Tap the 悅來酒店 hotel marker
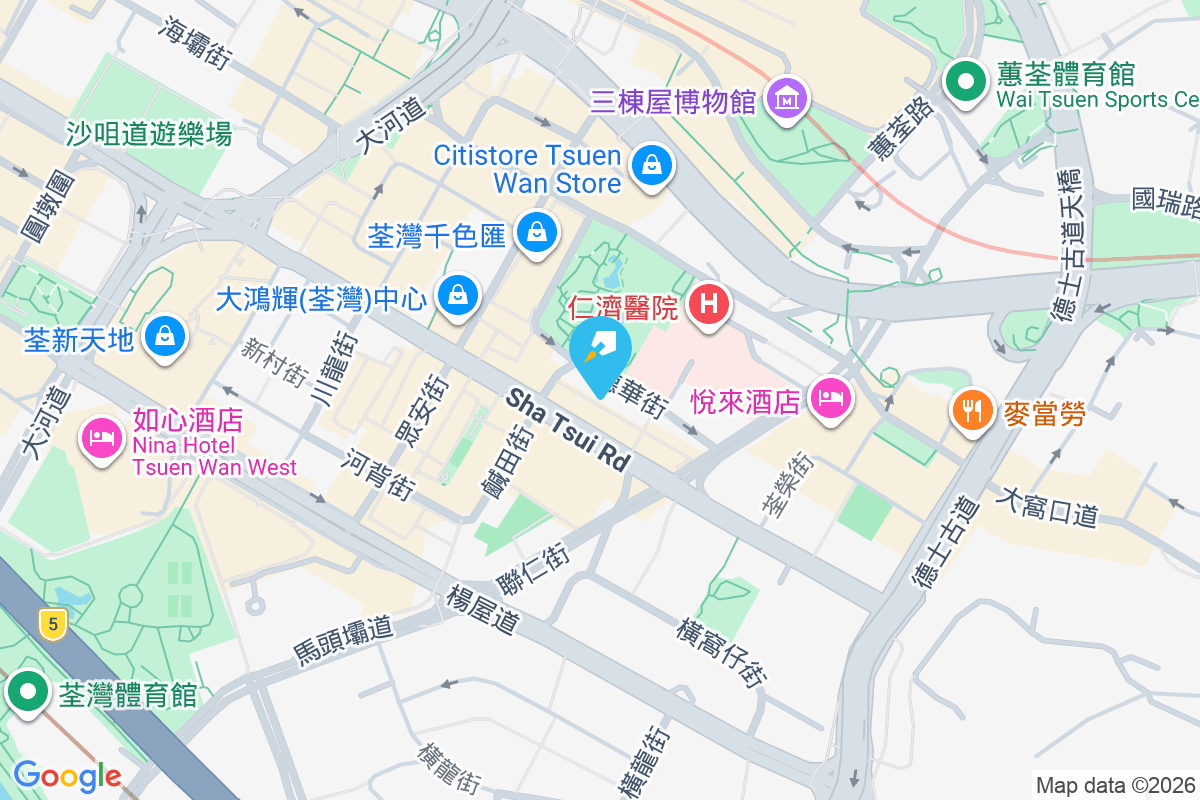The image size is (1200, 800). 831,399
